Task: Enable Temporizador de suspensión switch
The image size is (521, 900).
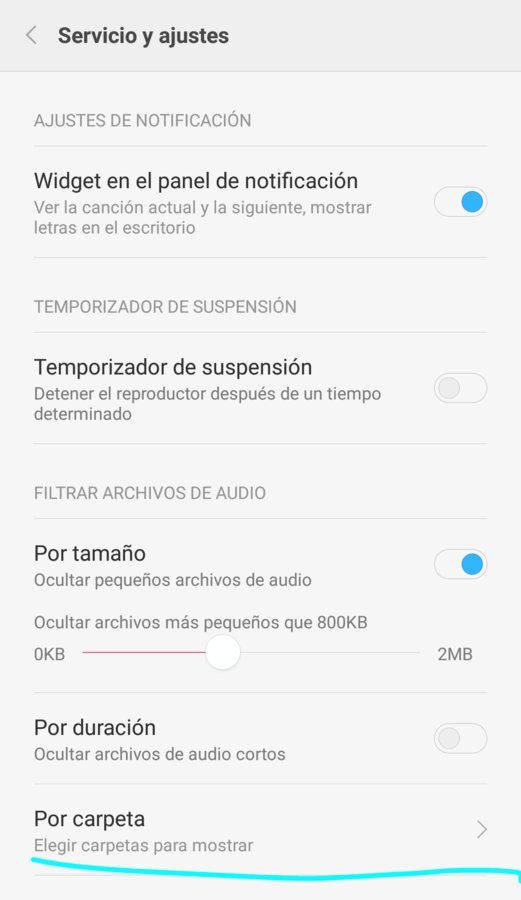Action: 460,388
